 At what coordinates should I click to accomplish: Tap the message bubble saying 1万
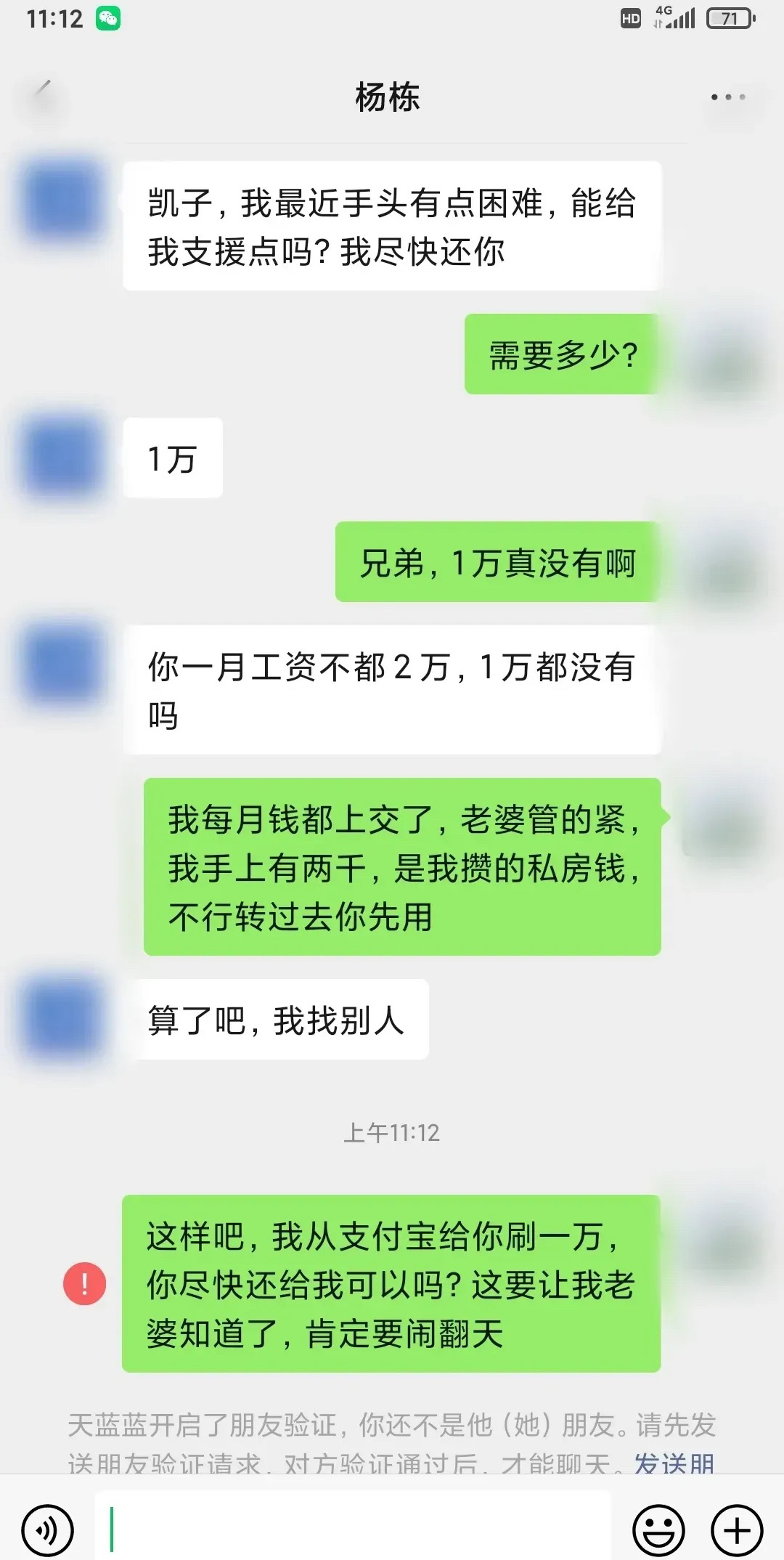(x=171, y=458)
